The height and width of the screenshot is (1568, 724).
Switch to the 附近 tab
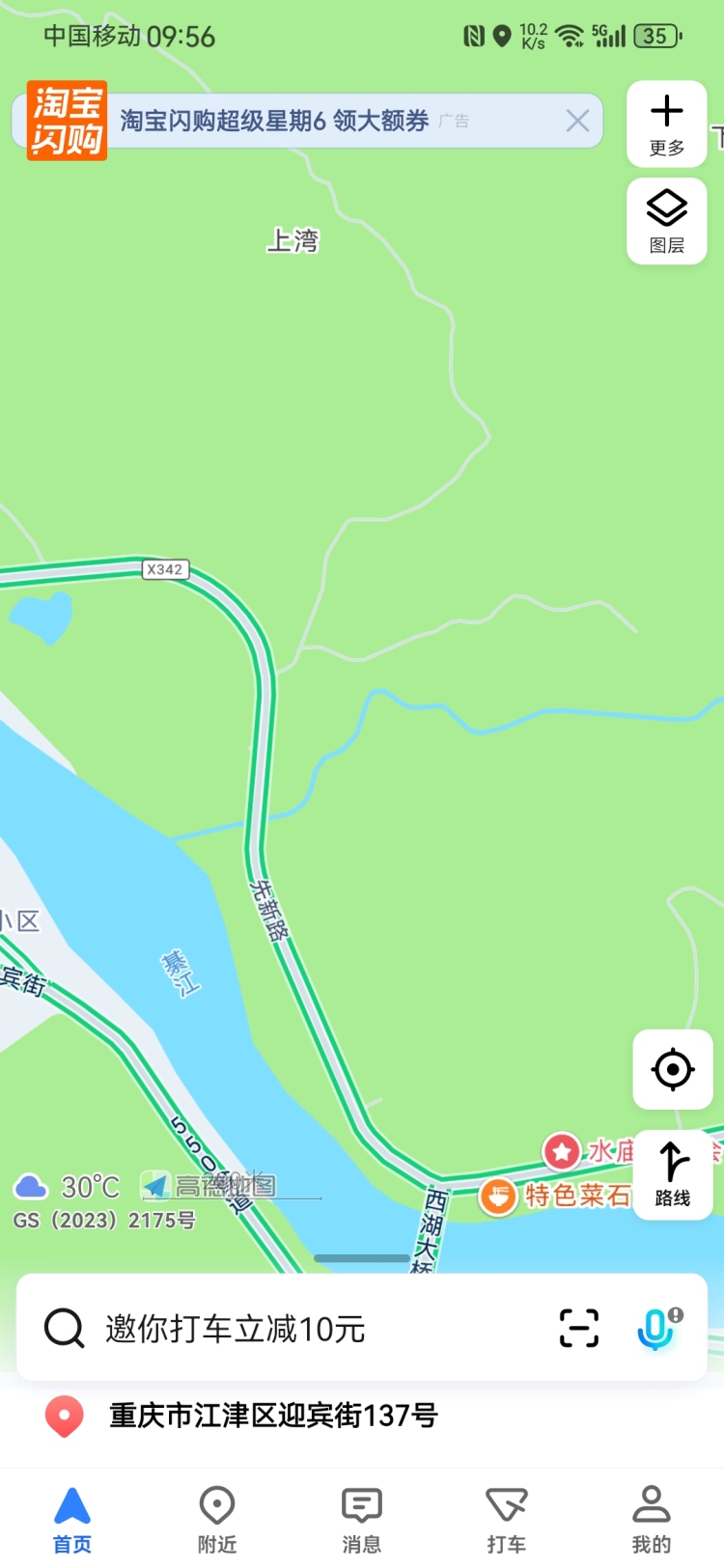pos(217,1520)
